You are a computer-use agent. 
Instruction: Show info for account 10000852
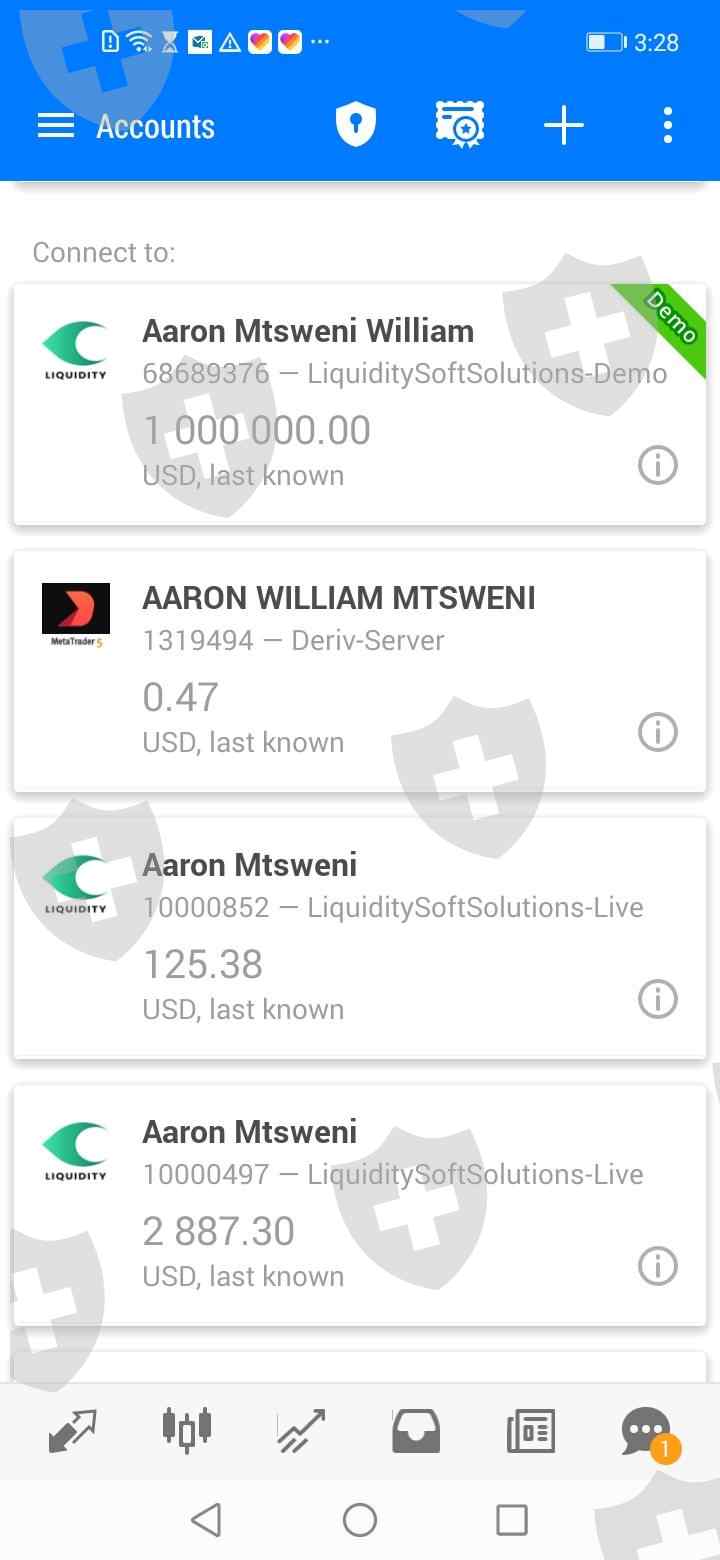point(658,999)
